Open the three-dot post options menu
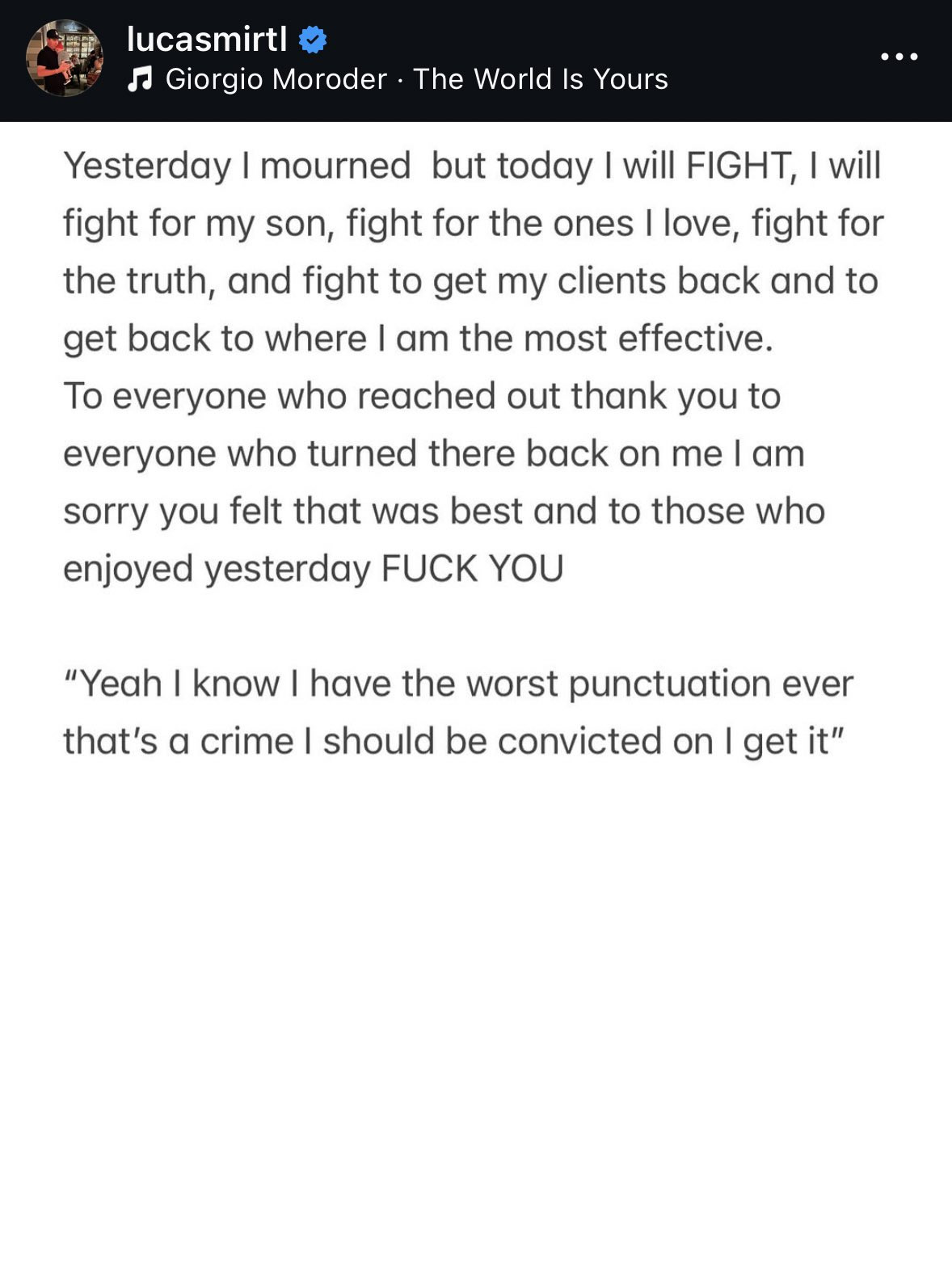 pyautogui.click(x=899, y=57)
